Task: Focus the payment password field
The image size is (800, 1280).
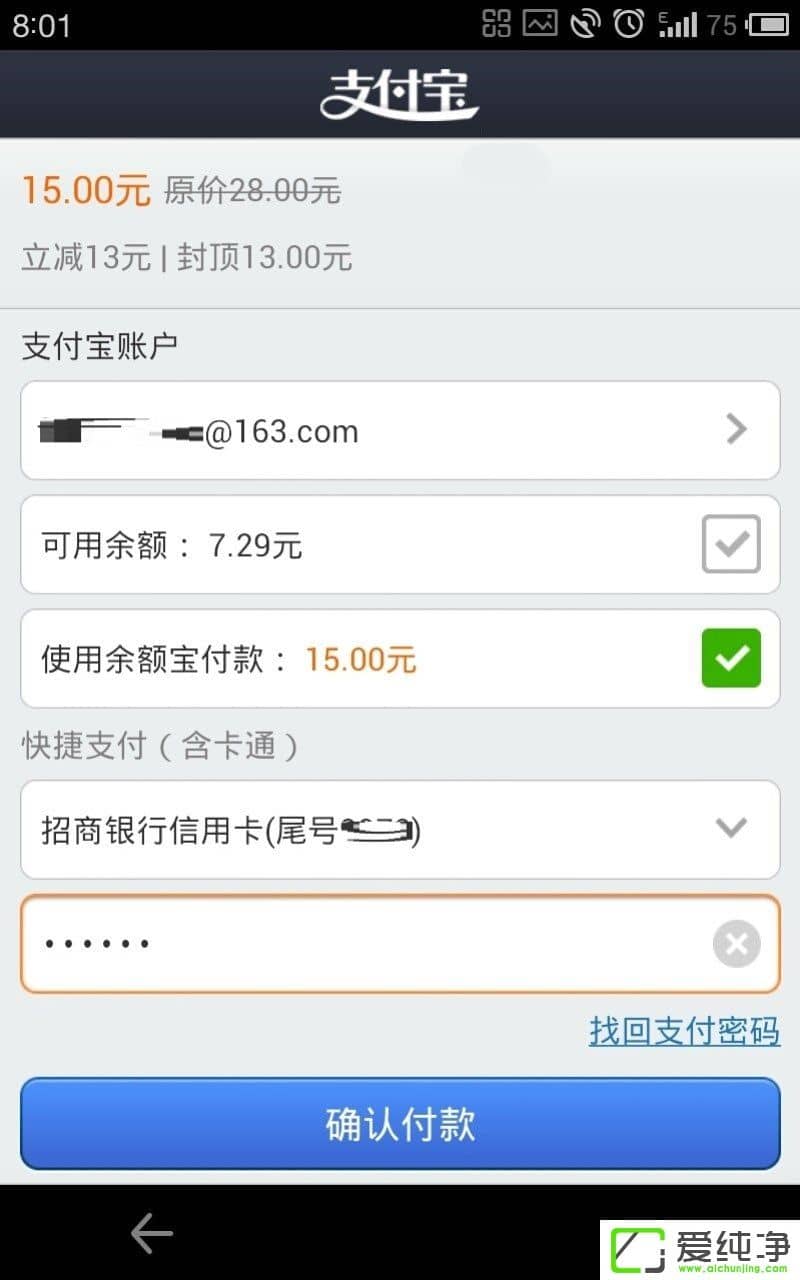Action: point(360,943)
